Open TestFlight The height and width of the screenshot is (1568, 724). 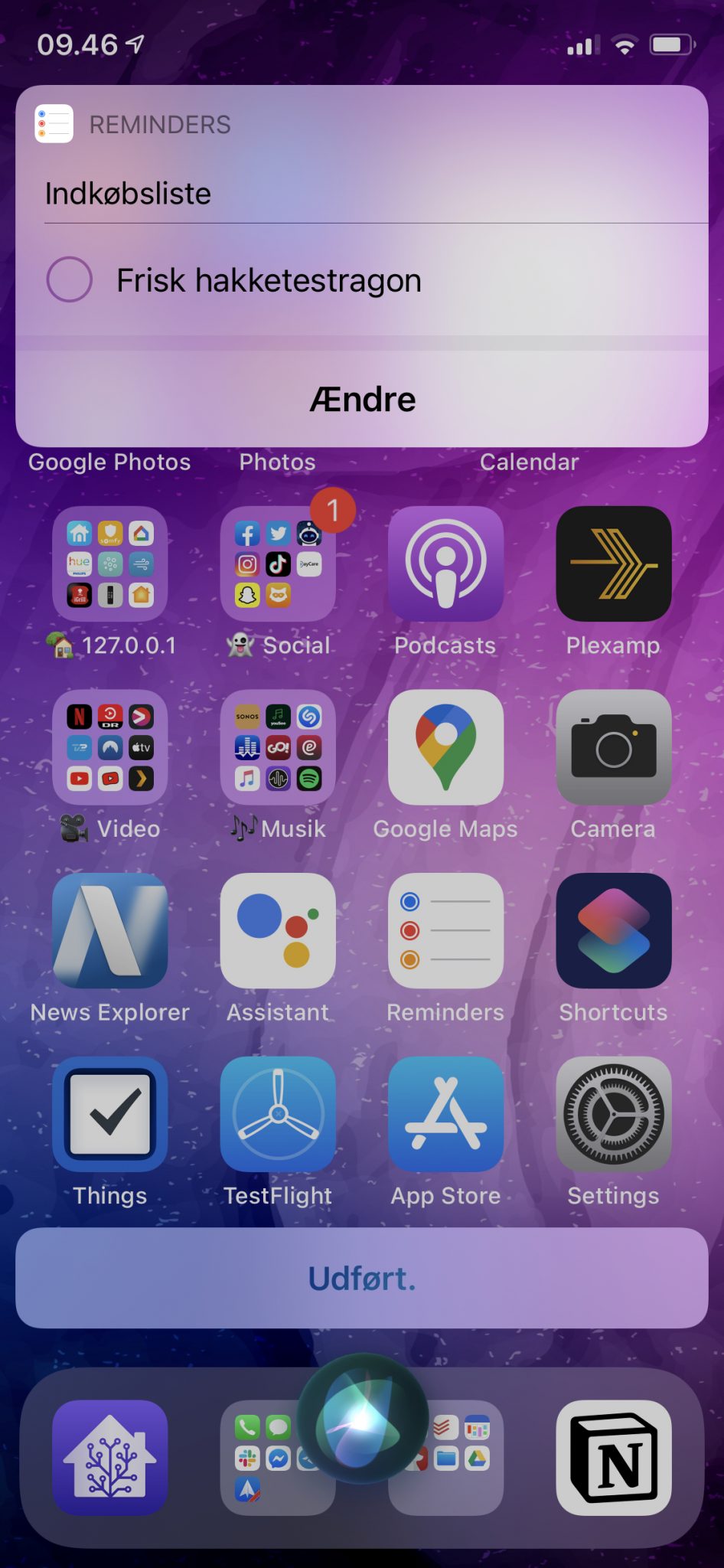[x=278, y=1114]
